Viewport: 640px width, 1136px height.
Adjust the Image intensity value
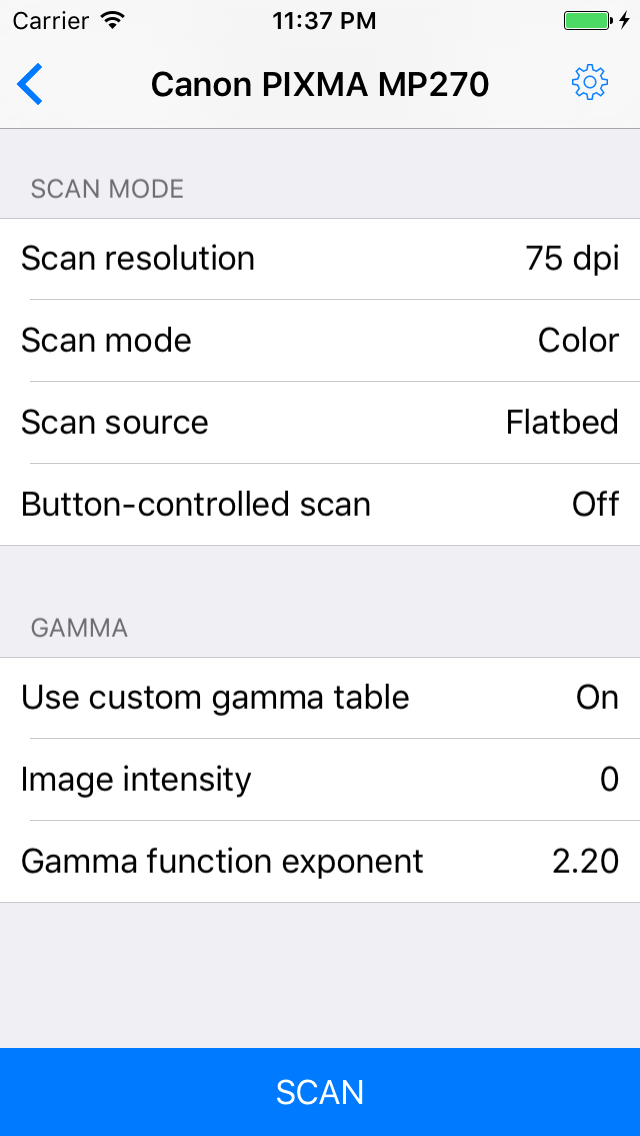coord(320,780)
